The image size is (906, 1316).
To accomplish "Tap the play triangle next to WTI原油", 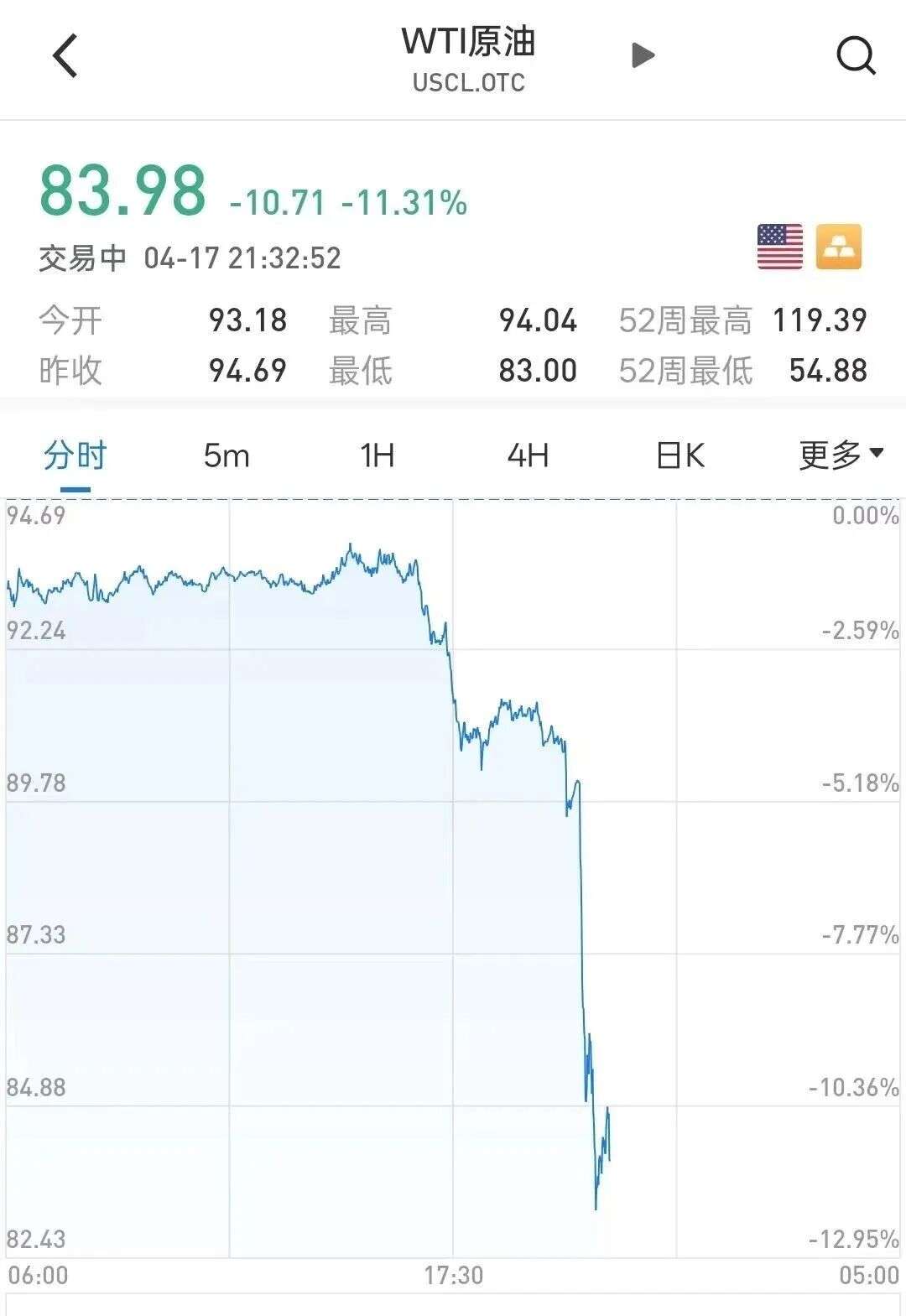I will click(643, 55).
